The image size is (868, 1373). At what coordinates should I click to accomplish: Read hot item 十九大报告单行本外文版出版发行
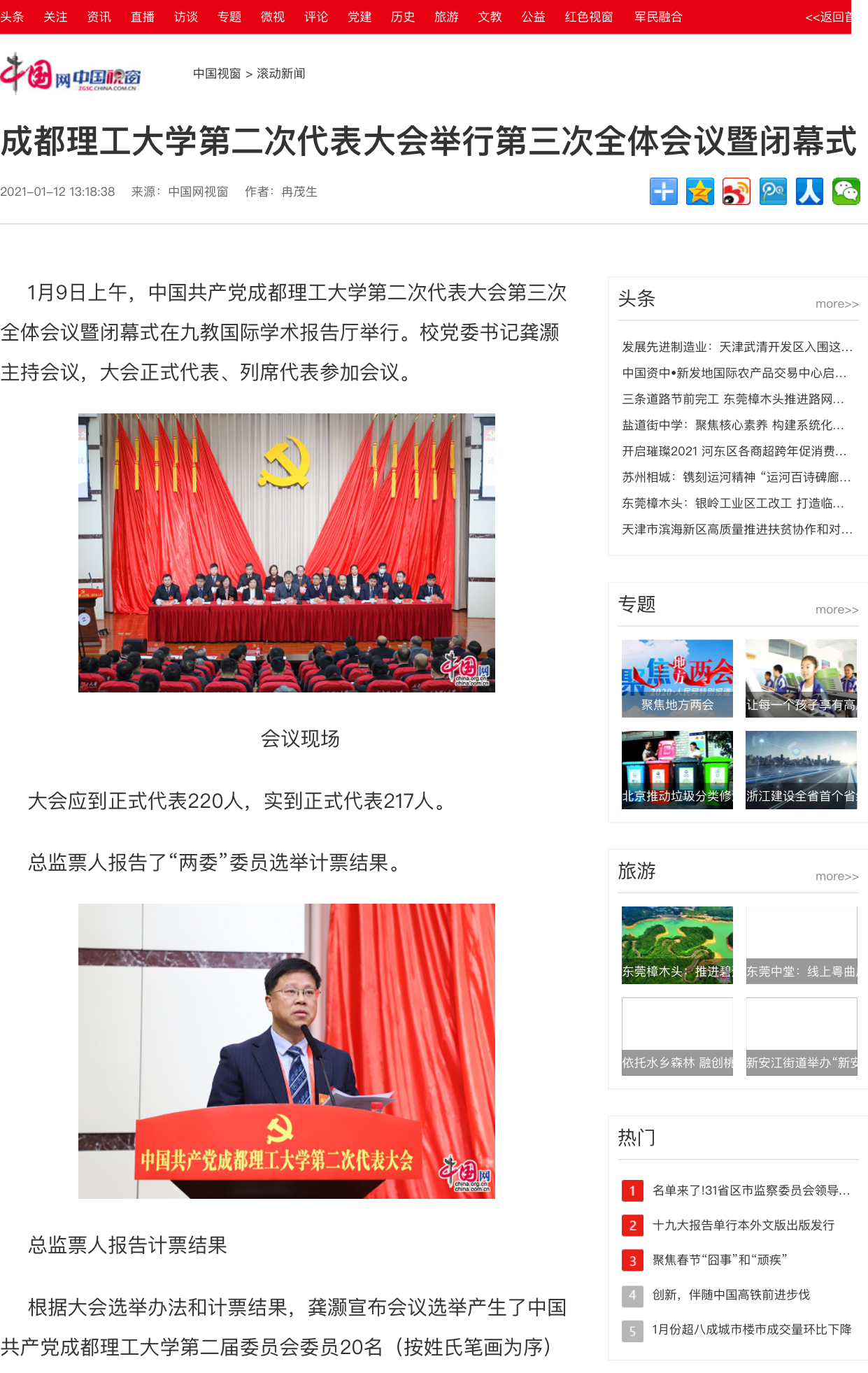tap(743, 1225)
